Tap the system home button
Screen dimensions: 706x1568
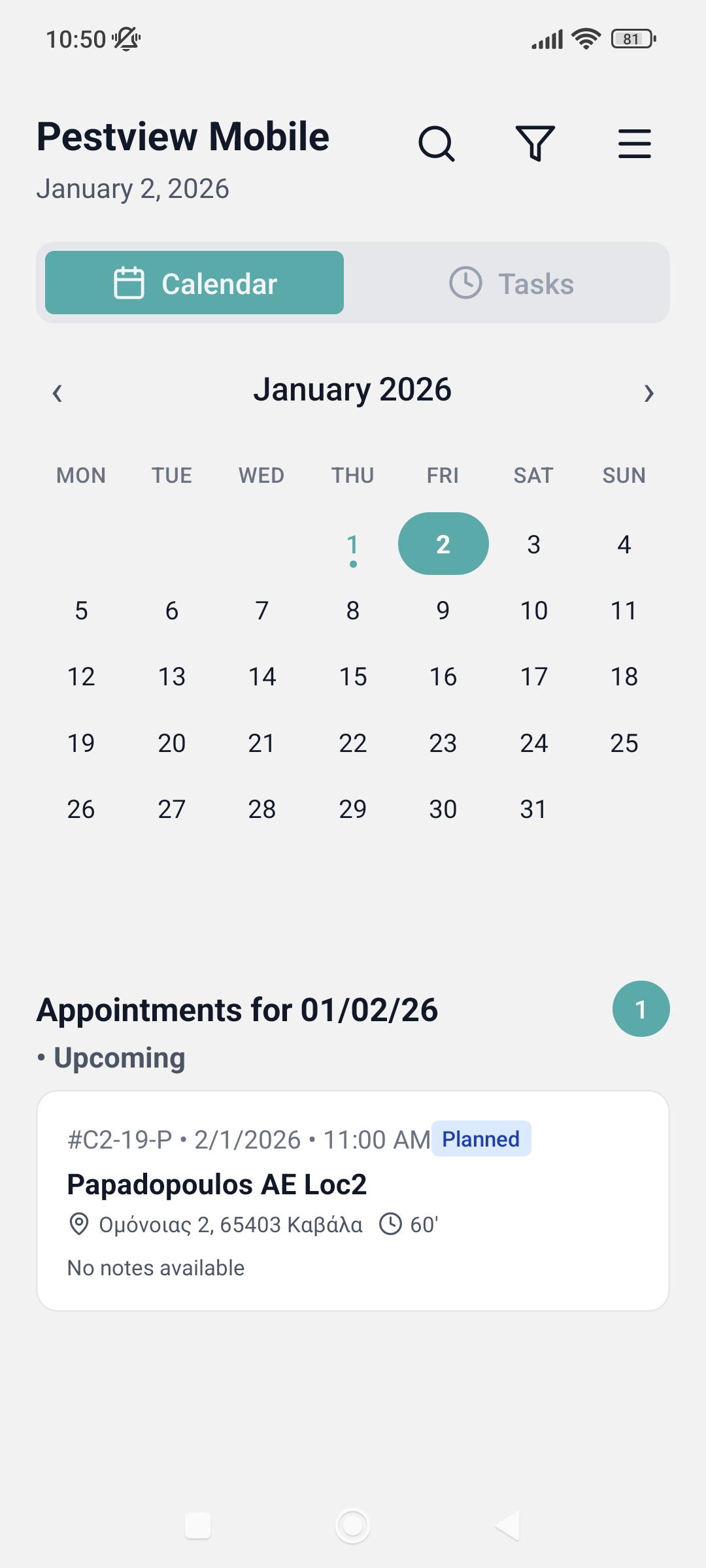coord(353,1526)
